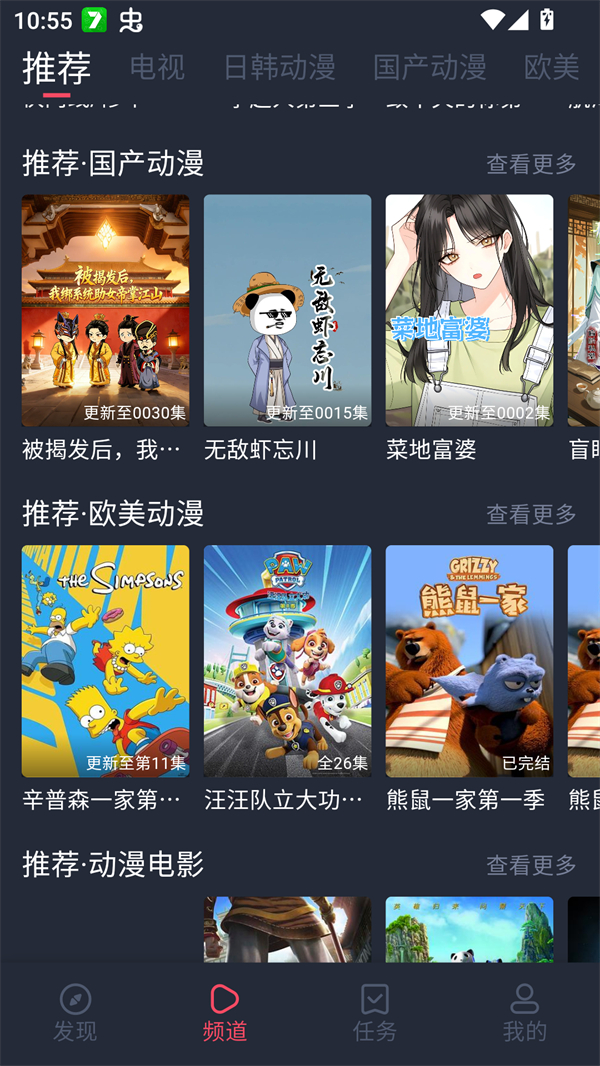Viewport: 600px width, 1066px height.
Task: Switch to the 电视 top tab
Action: coord(157,67)
